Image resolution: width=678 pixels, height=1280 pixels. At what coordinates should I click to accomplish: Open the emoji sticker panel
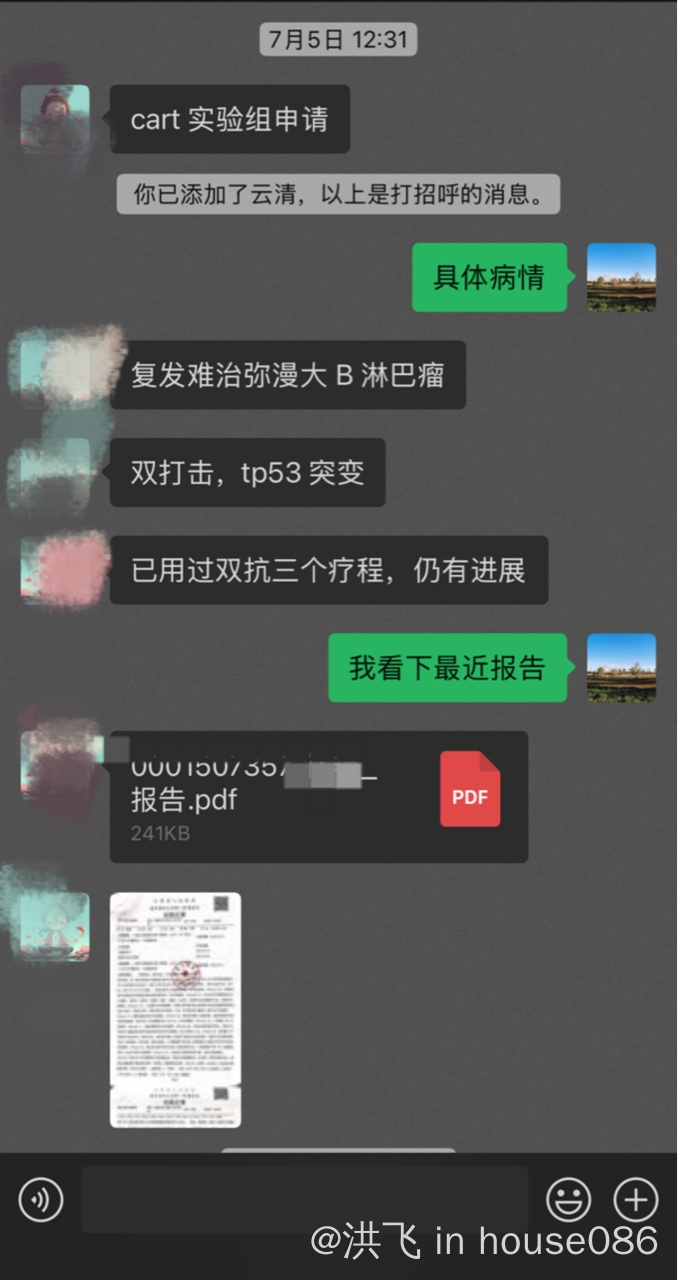568,1199
